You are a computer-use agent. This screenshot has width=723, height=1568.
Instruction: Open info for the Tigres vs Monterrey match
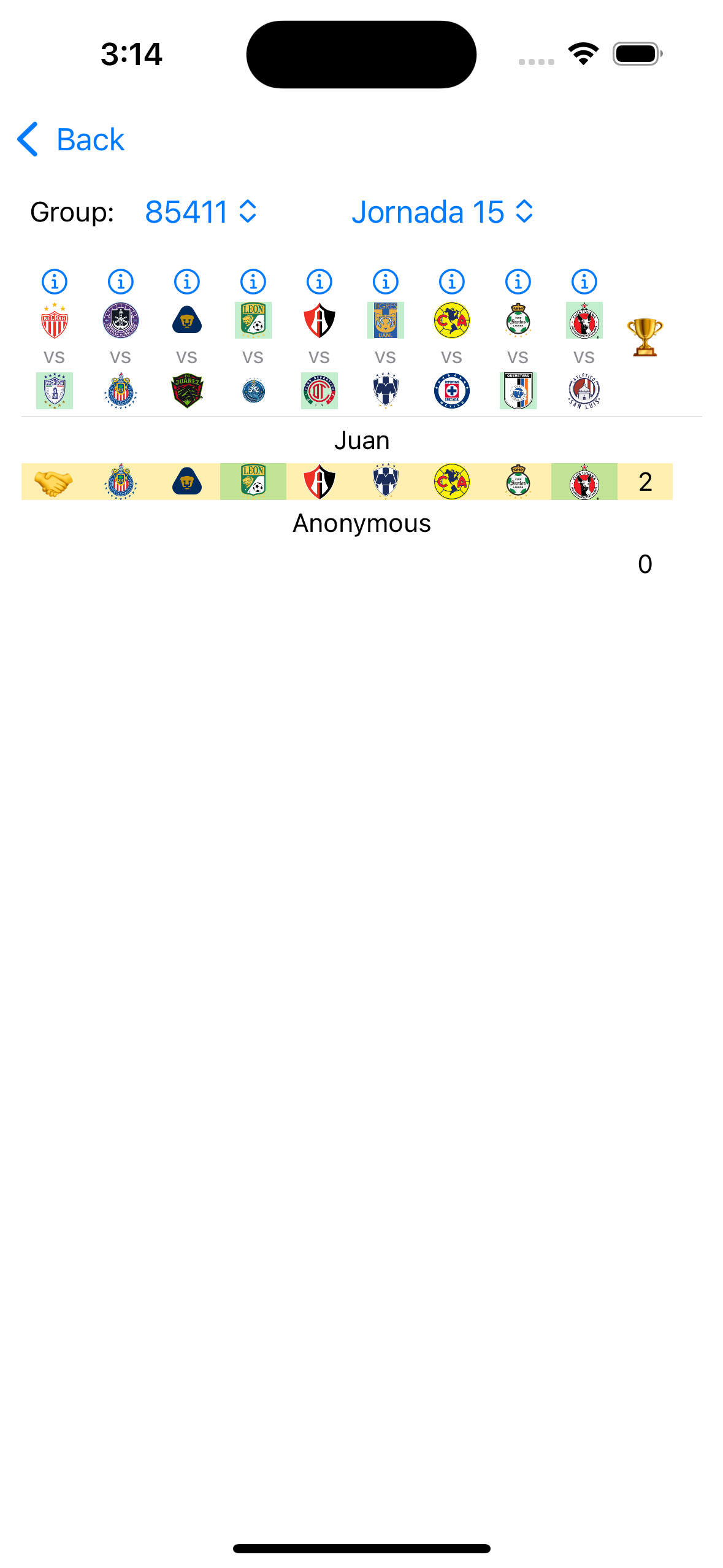(x=386, y=282)
